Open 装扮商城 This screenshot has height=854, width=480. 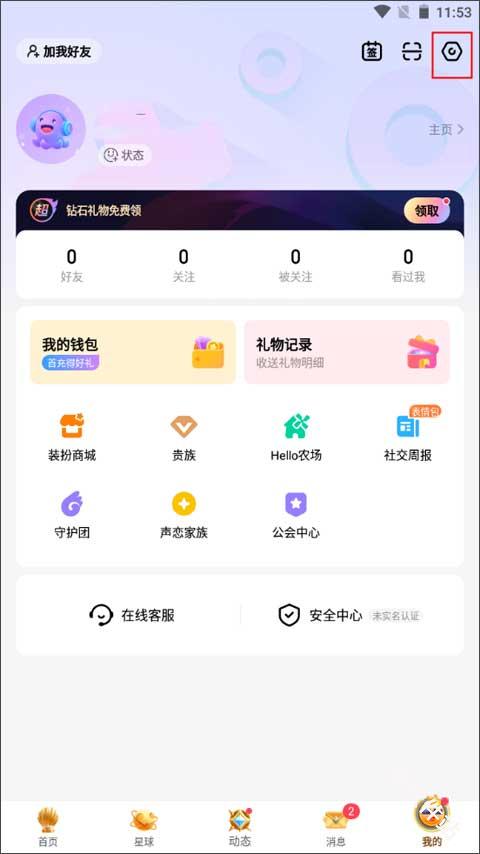click(x=72, y=438)
